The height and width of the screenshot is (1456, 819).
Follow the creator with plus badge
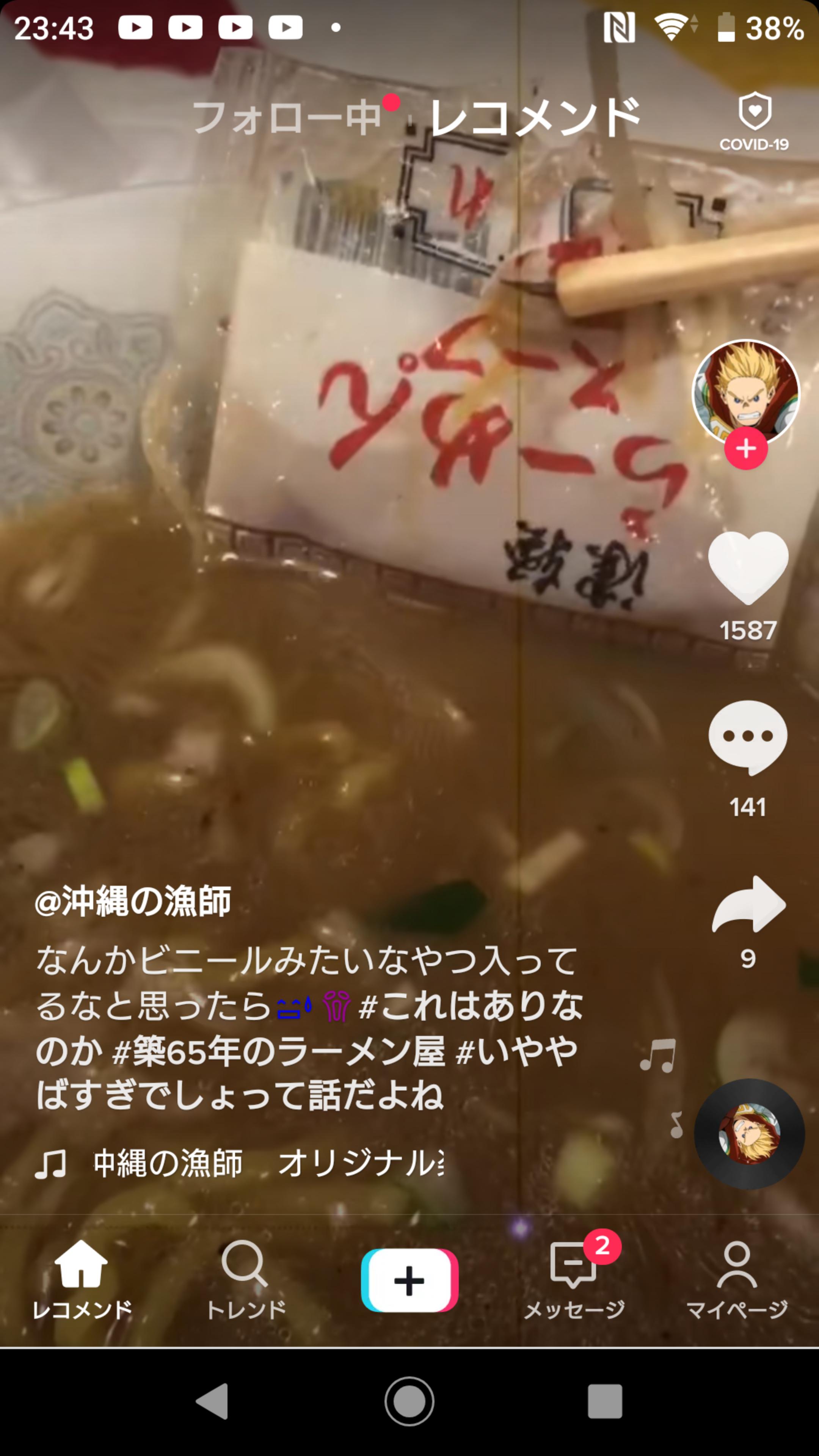click(745, 449)
